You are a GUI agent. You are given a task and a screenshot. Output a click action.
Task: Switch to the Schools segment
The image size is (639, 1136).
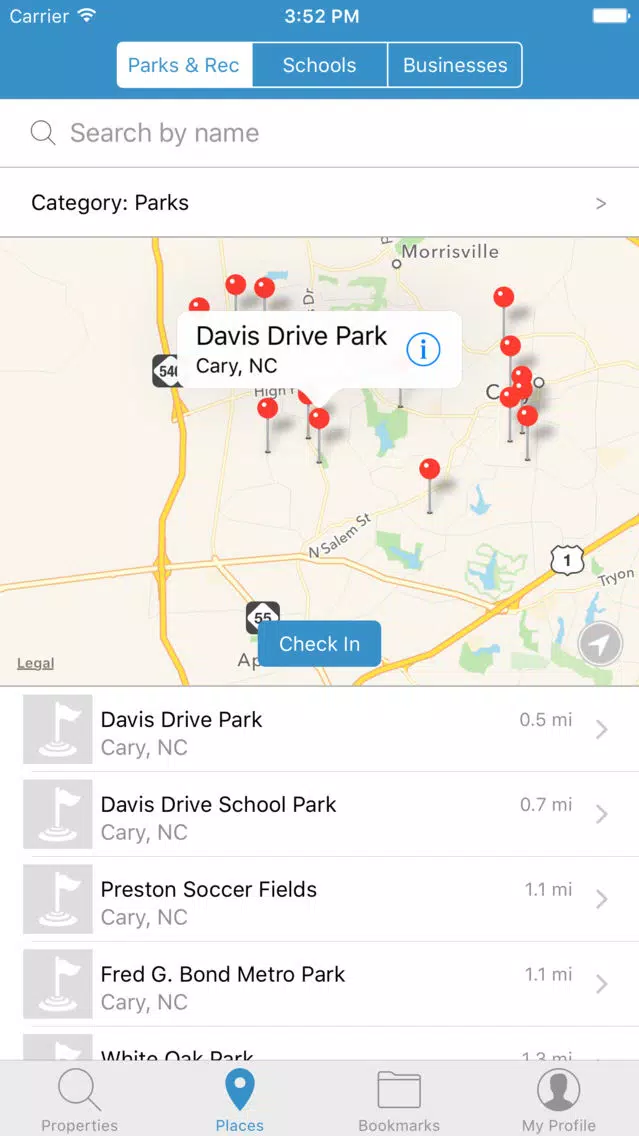pyautogui.click(x=320, y=65)
